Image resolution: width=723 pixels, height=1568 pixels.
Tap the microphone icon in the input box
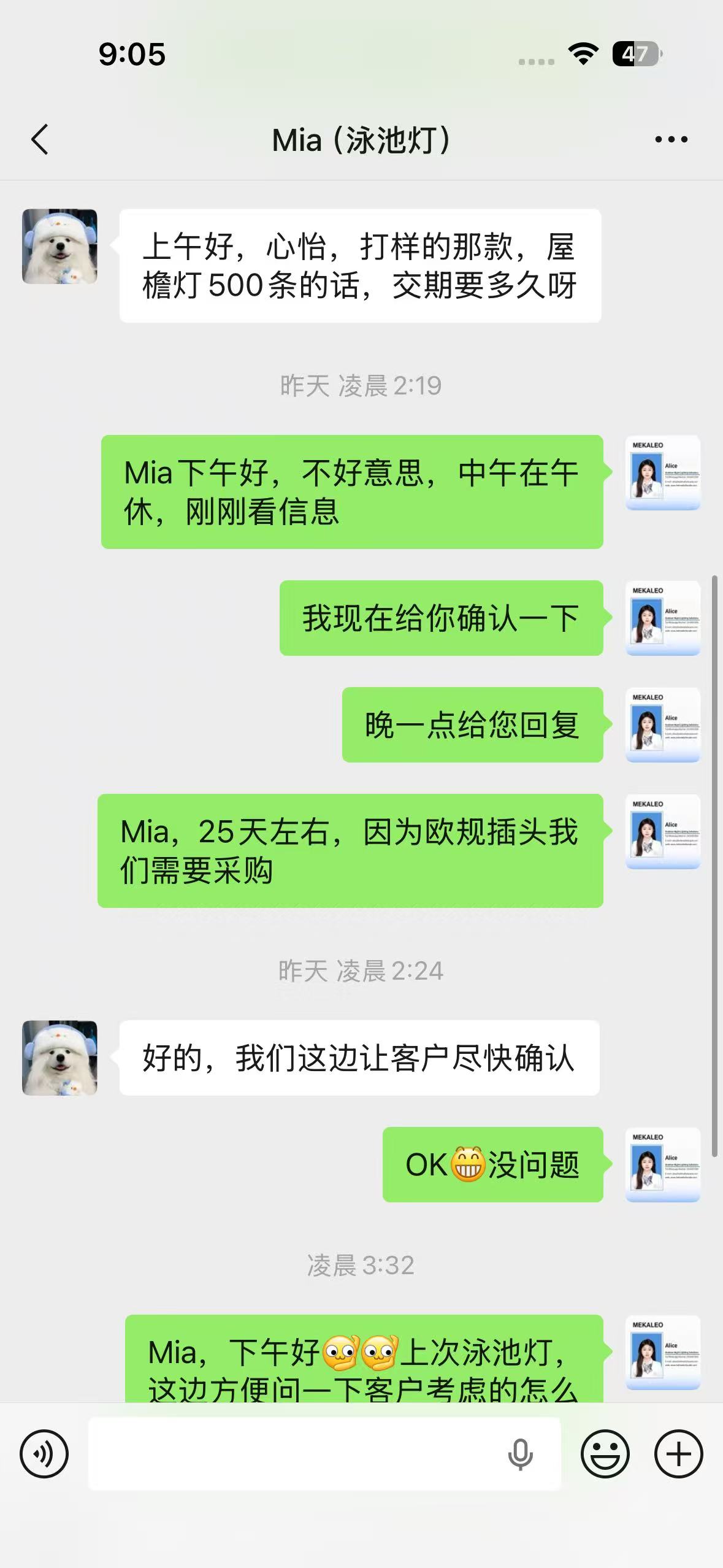[520, 1454]
